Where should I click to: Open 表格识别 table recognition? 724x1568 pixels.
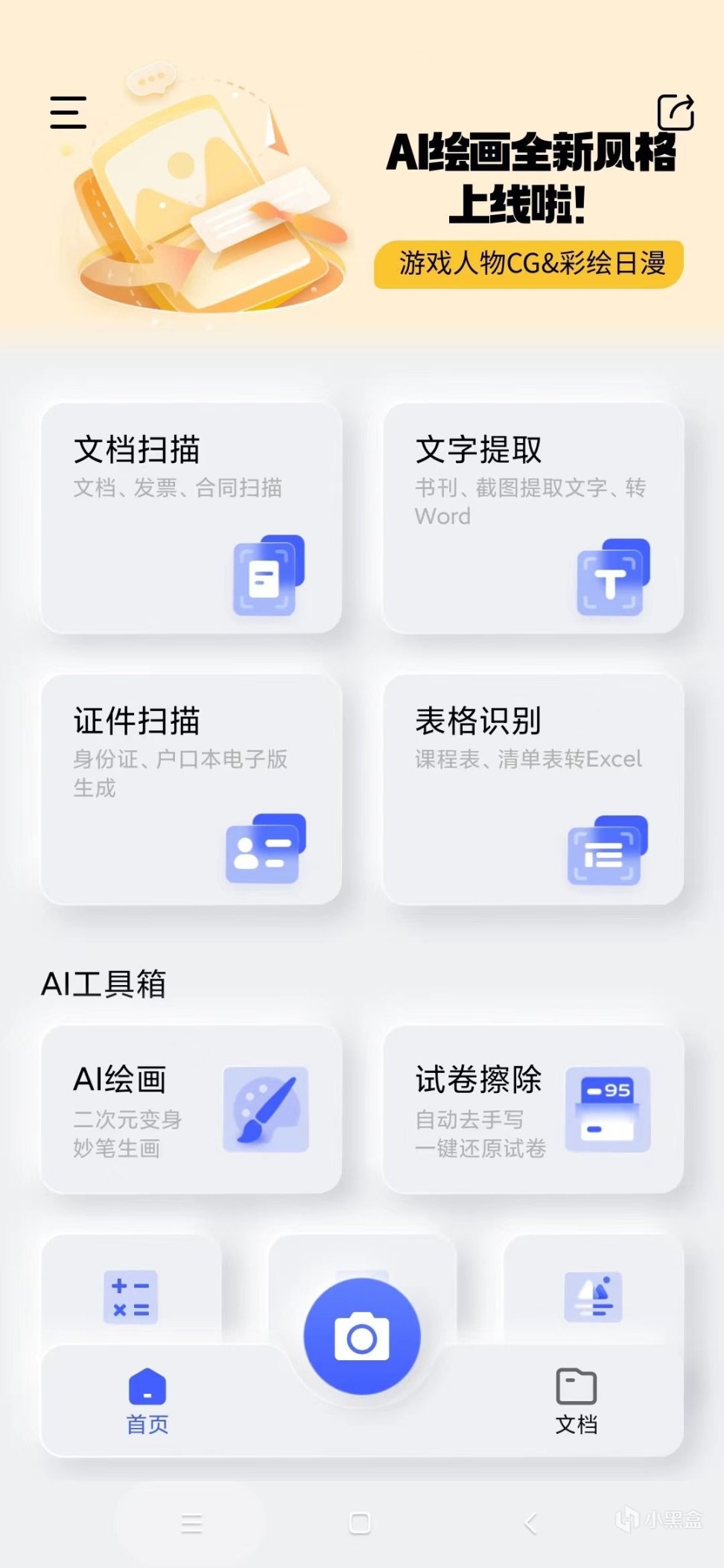coord(533,789)
